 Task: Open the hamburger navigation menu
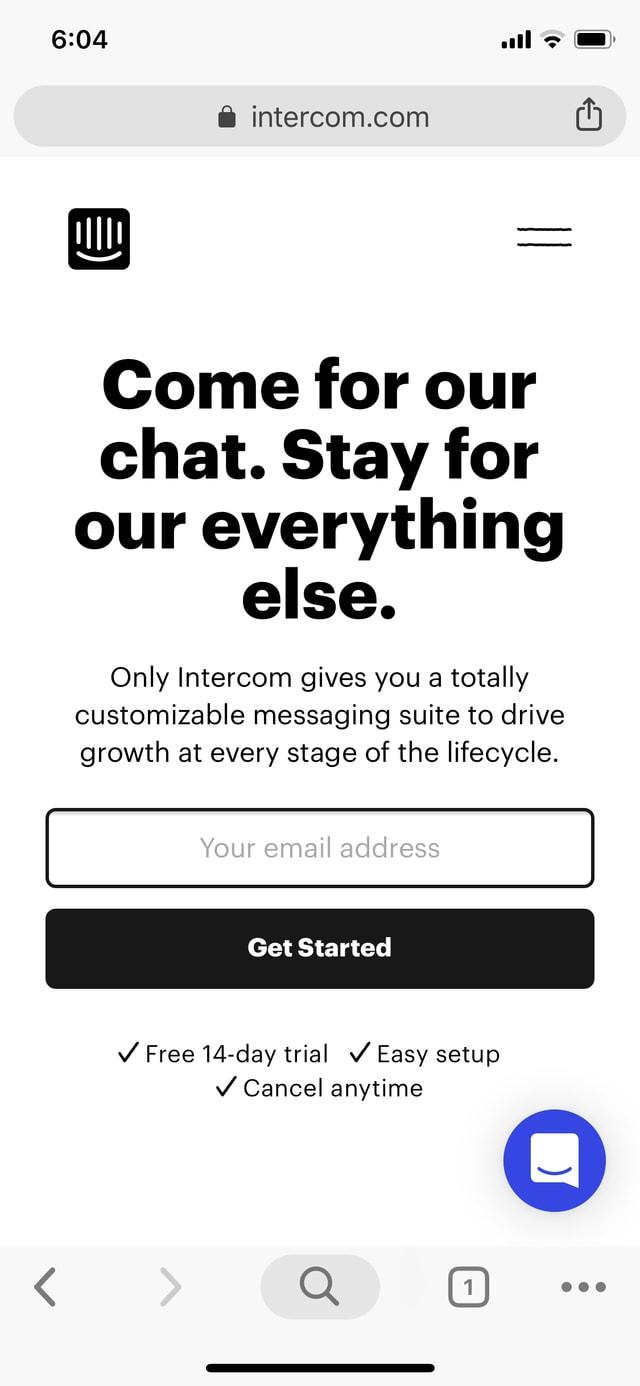[x=544, y=237]
